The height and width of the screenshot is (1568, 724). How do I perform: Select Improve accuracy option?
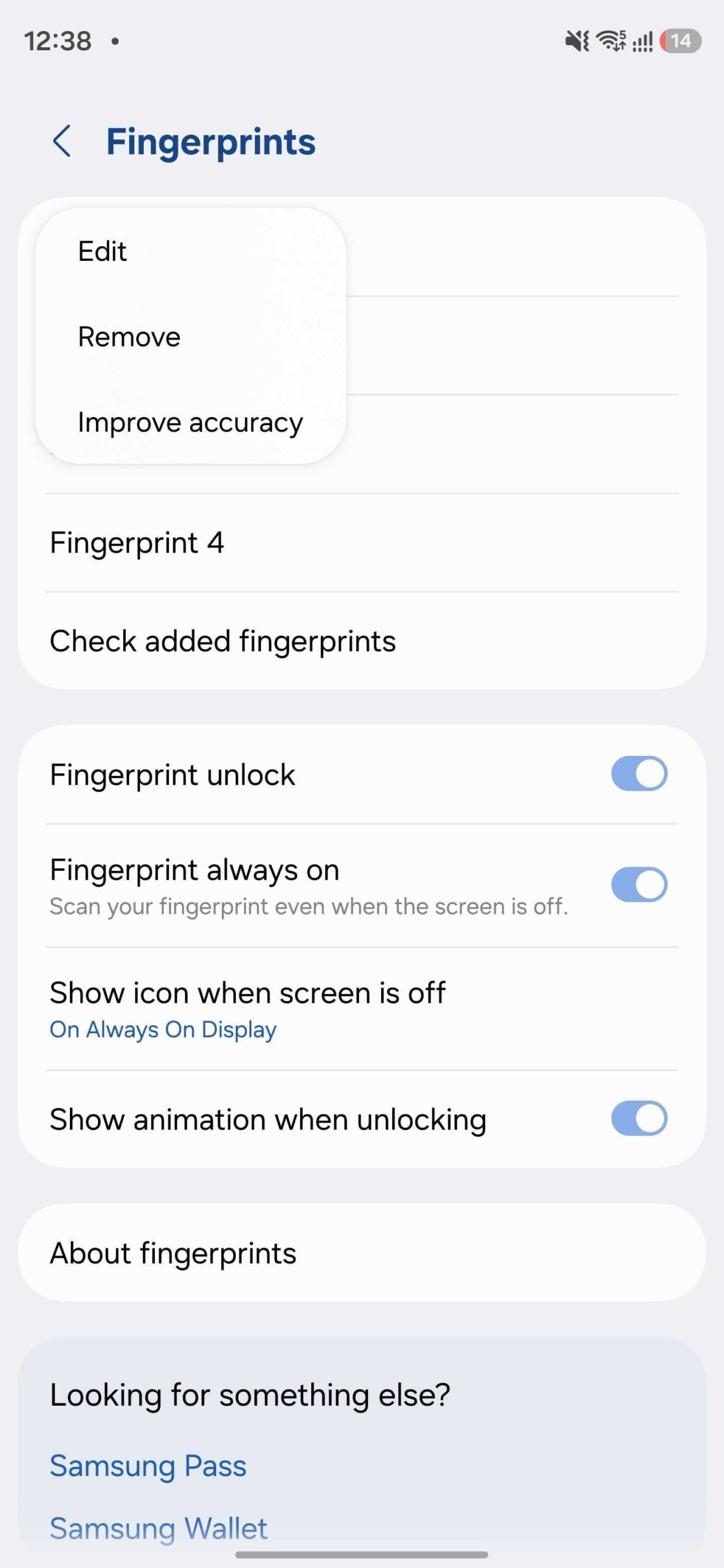pyautogui.click(x=189, y=422)
